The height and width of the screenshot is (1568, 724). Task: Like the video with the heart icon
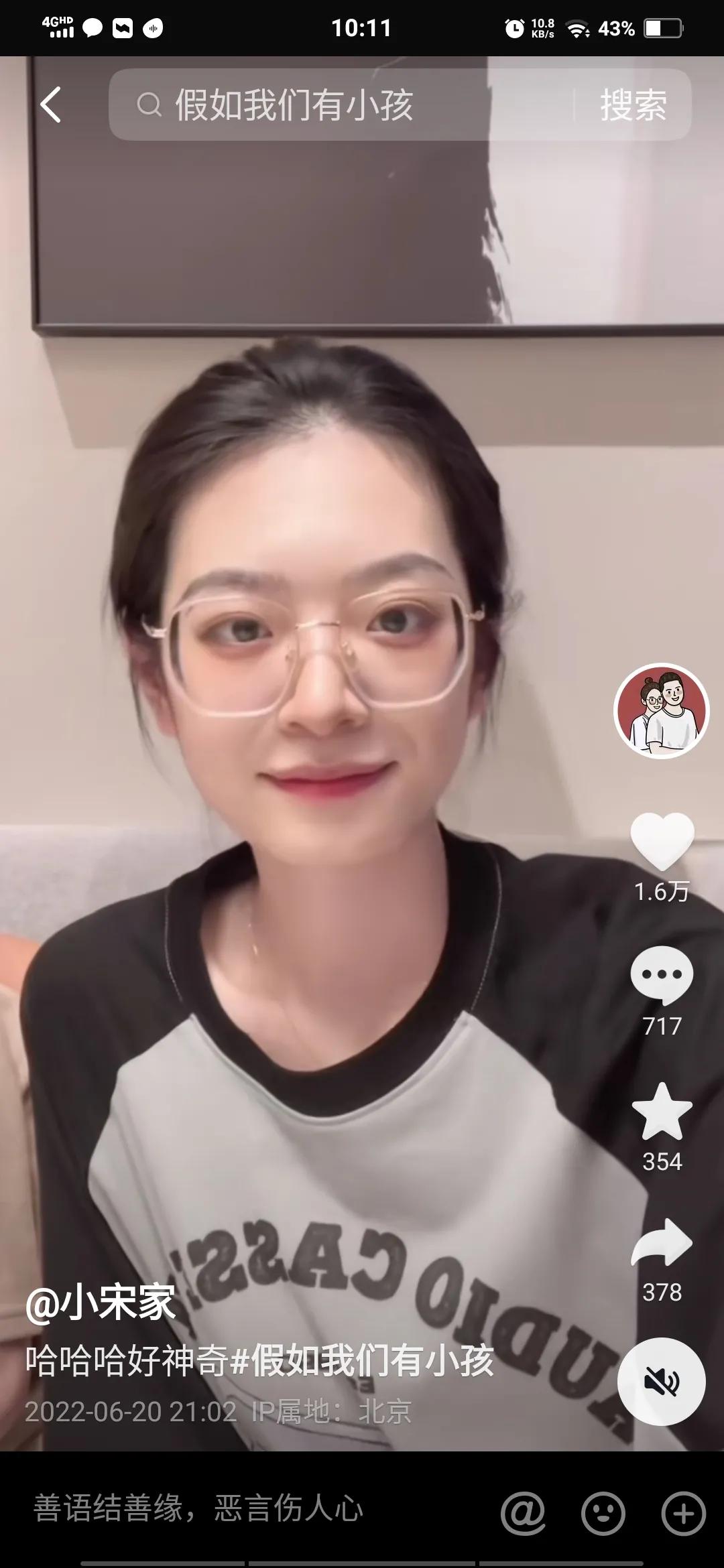pos(662,842)
